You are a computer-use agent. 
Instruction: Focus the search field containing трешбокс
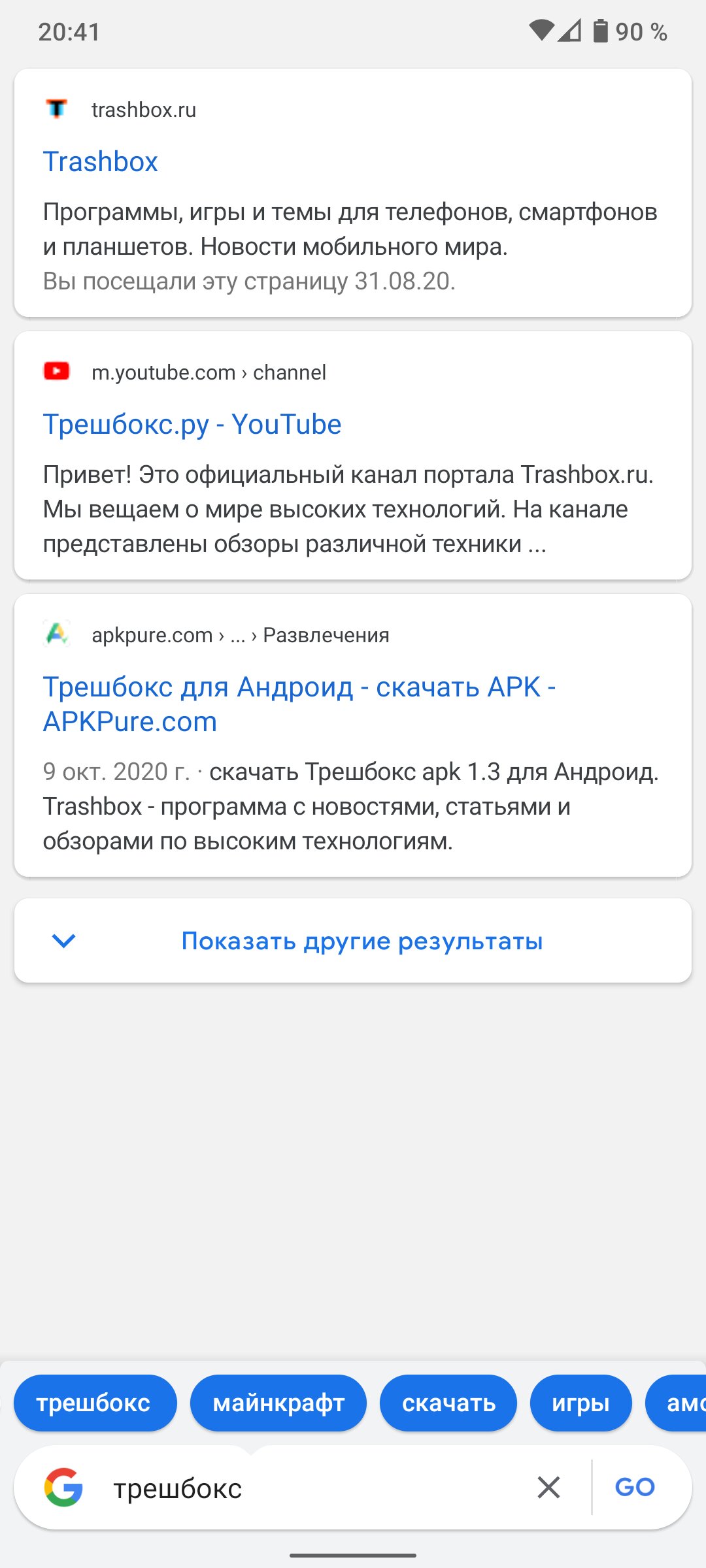tap(314, 1488)
